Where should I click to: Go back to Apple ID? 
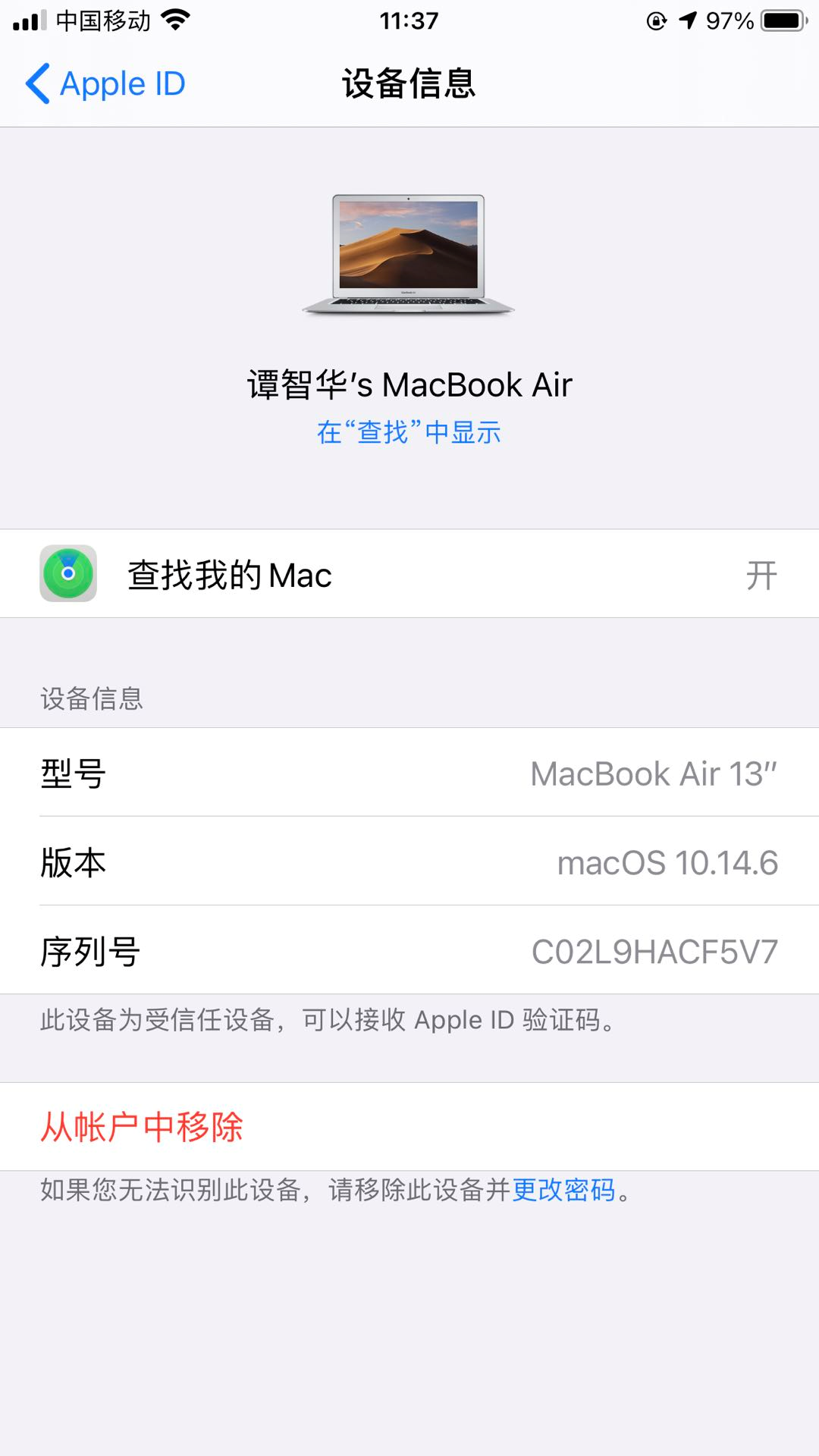(x=106, y=83)
